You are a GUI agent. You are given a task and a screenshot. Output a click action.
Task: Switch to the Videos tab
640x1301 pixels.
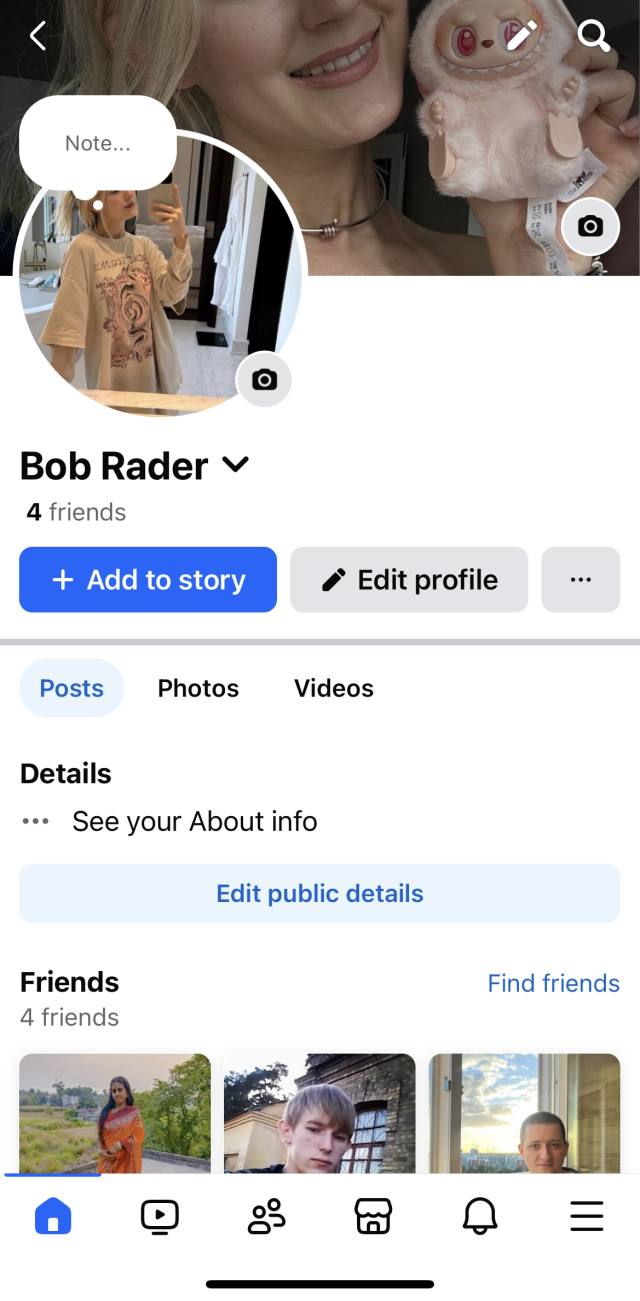tap(334, 688)
